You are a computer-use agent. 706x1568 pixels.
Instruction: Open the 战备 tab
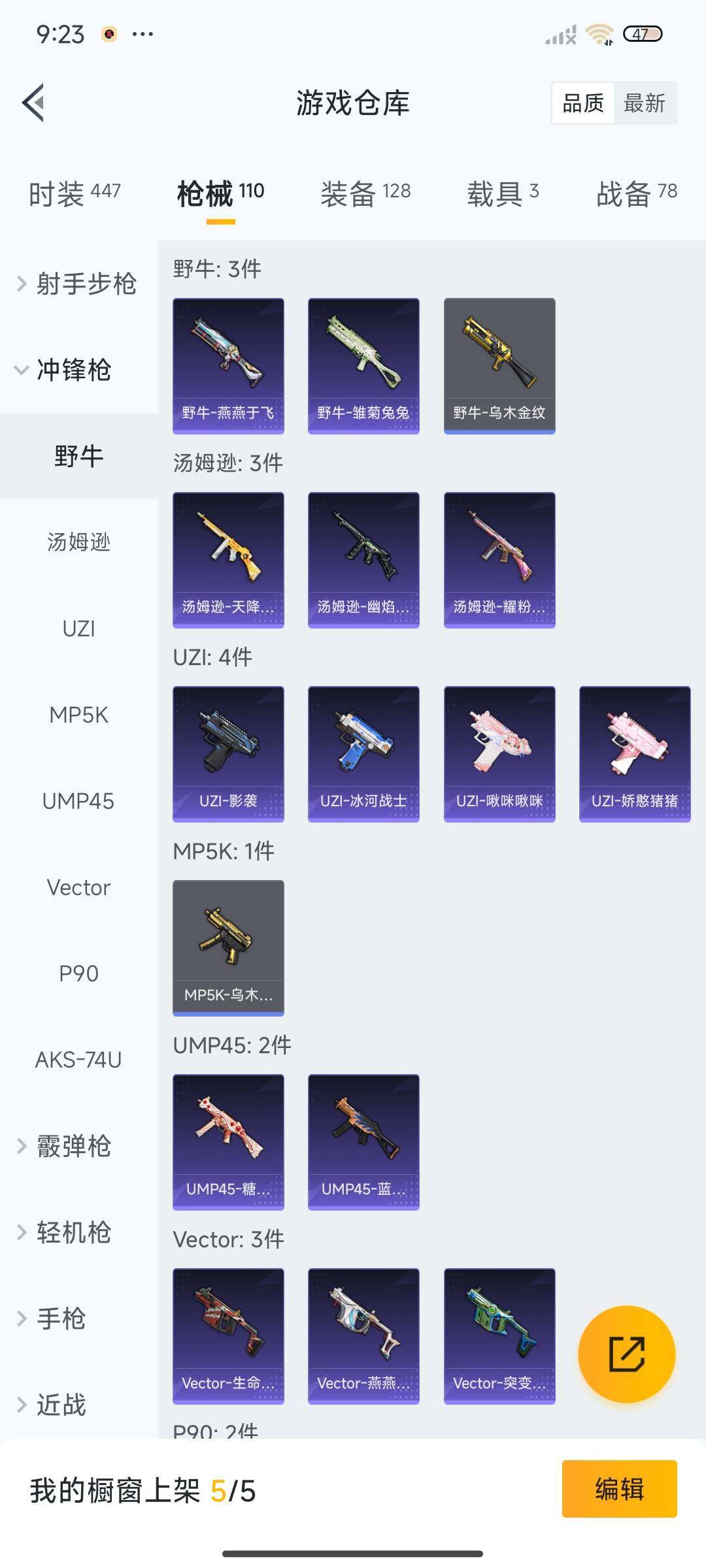(636, 193)
